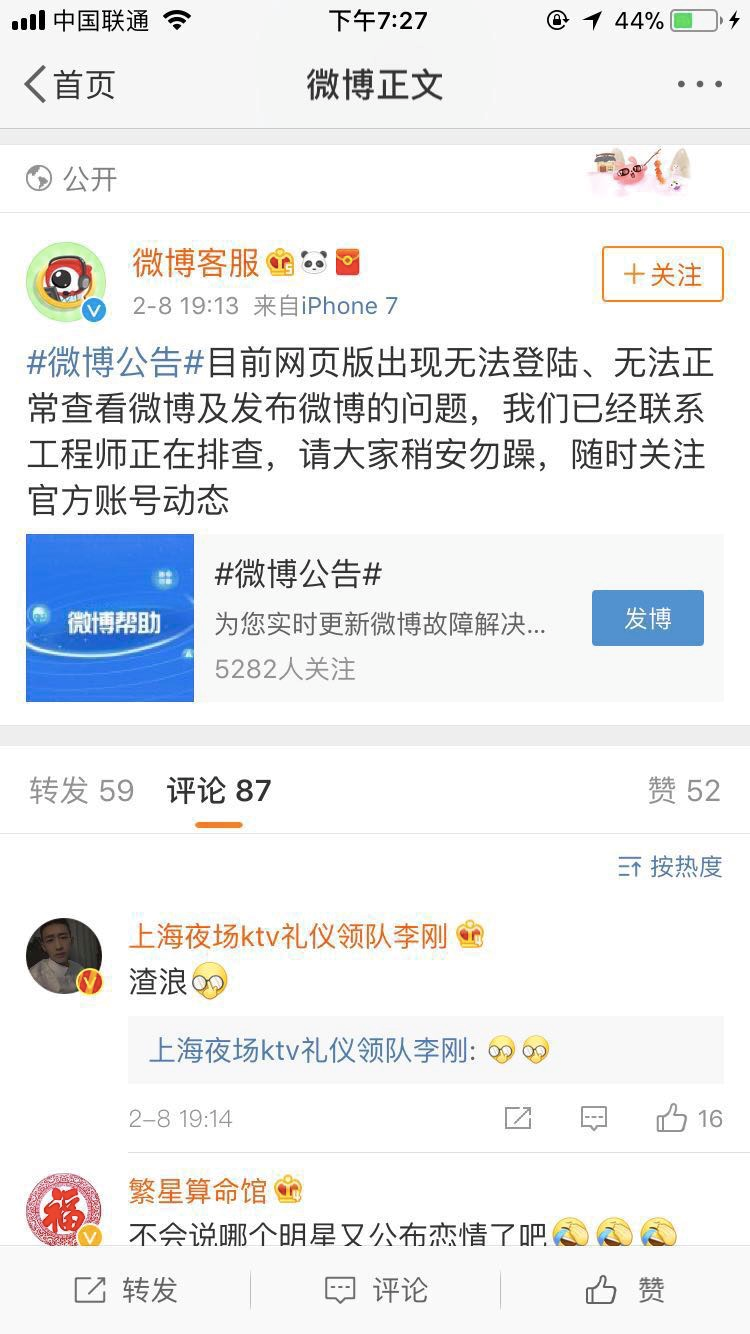The width and height of the screenshot is (750, 1334).
Task: Tap the 微博帮助 card thumbnail
Action: [x=110, y=618]
